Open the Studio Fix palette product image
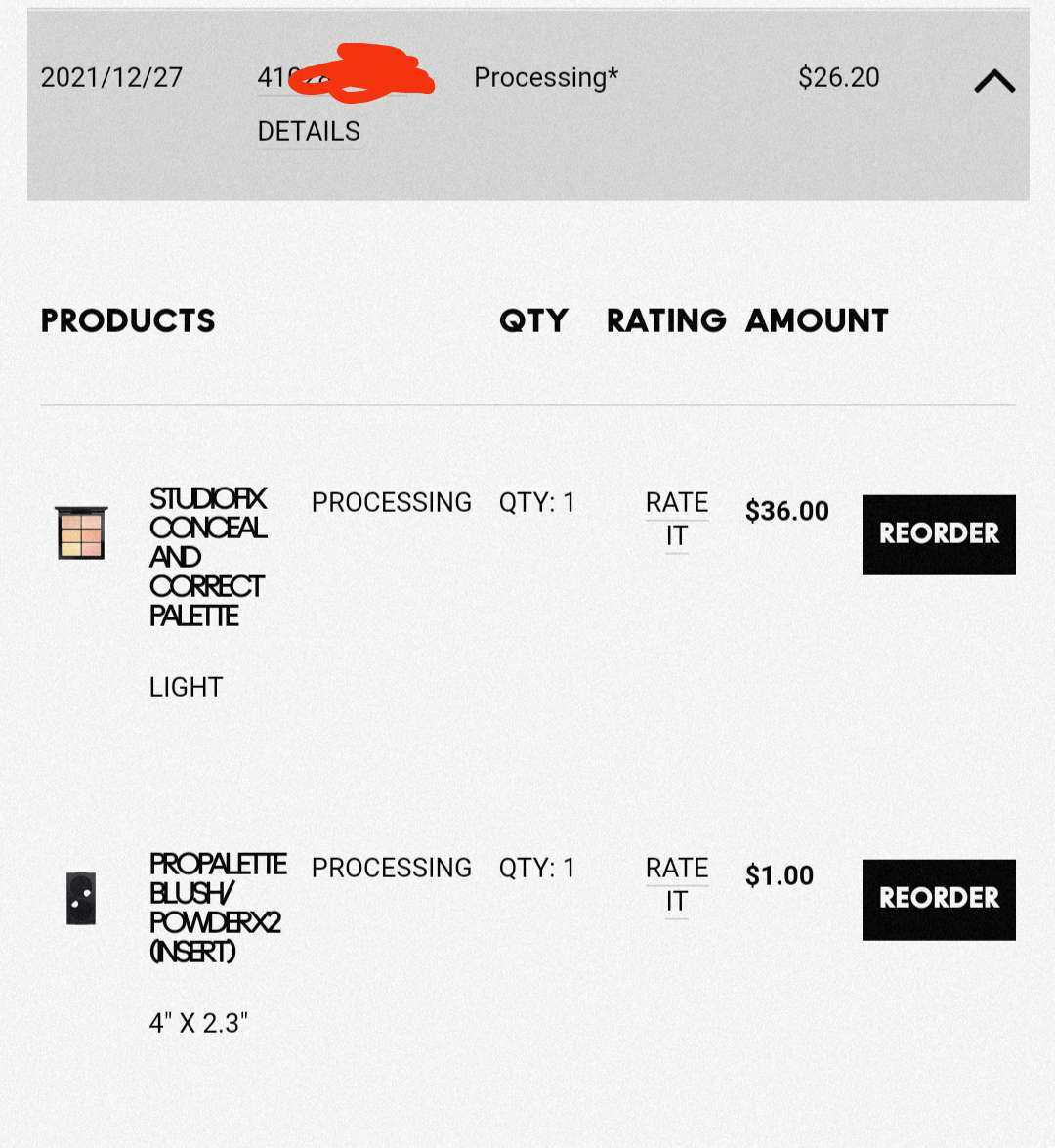Screen dimensions: 1055x1148 click(81, 532)
